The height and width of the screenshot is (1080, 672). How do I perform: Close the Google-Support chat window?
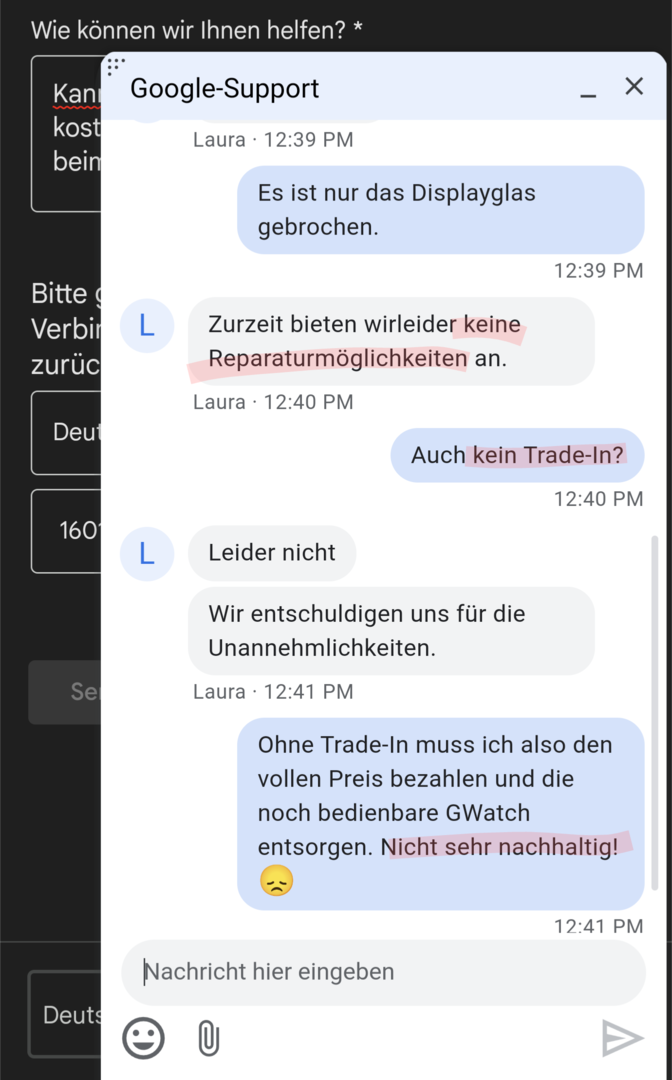tap(634, 87)
